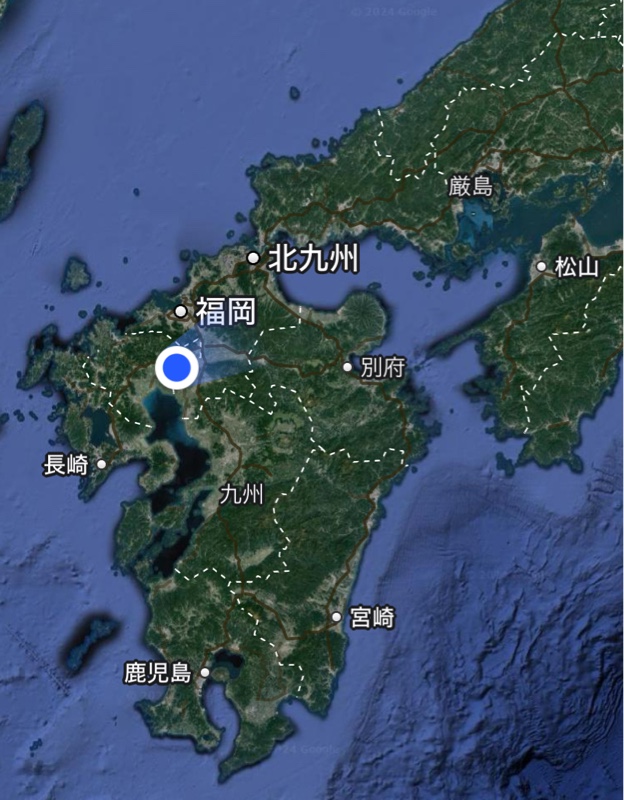Image resolution: width=624 pixels, height=800 pixels.
Task: Open the 北九州 place label
Action: [313, 258]
